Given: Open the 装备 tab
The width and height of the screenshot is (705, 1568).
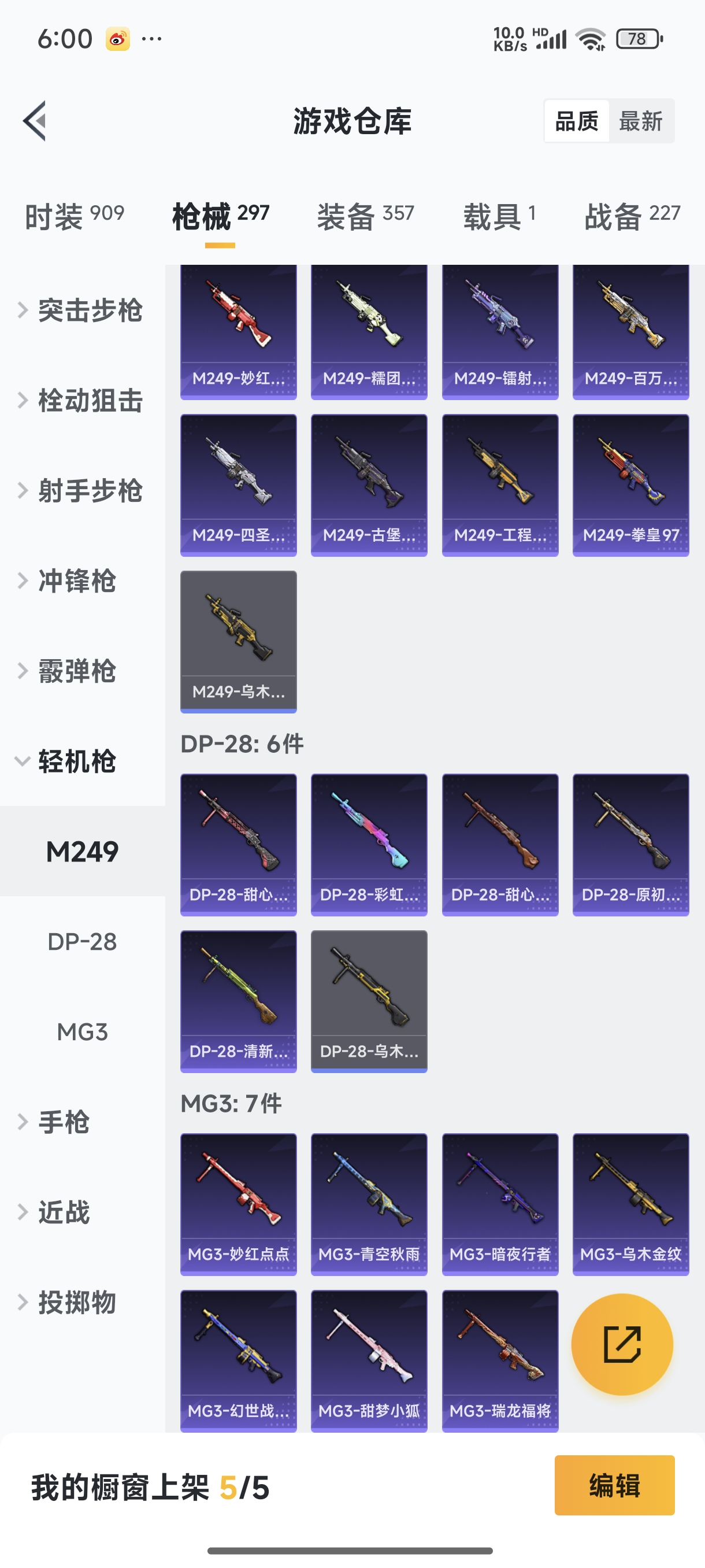Looking at the screenshot, I should (365, 216).
